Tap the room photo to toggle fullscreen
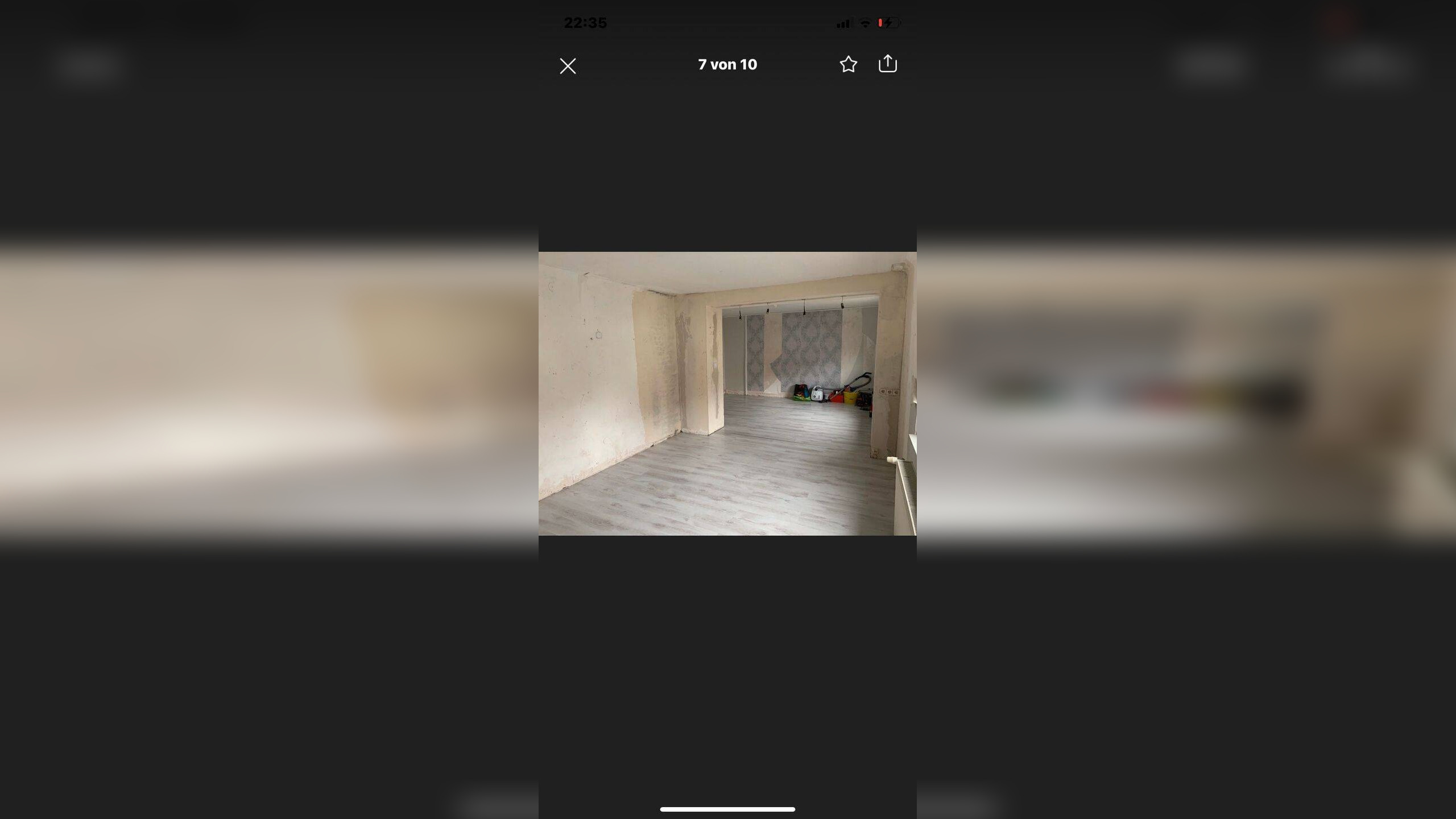Screen dimensions: 1456x819 727,394
